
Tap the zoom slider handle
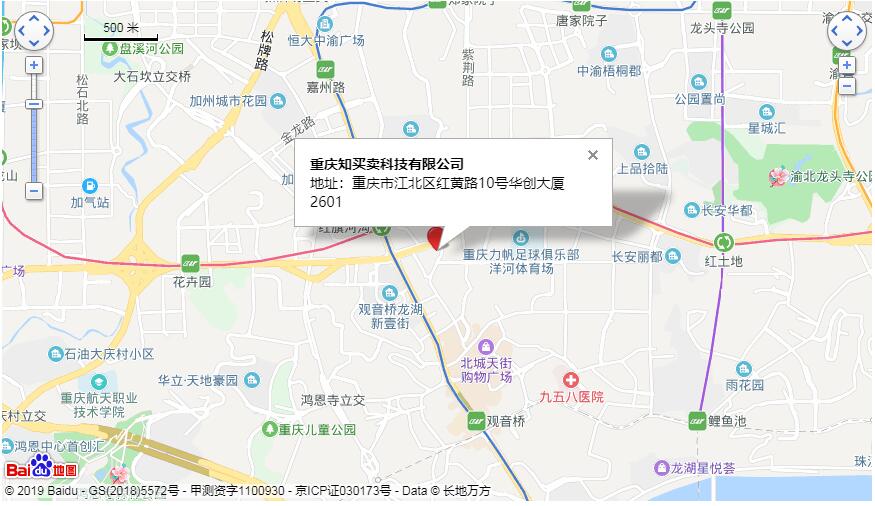pyautogui.click(x=34, y=103)
